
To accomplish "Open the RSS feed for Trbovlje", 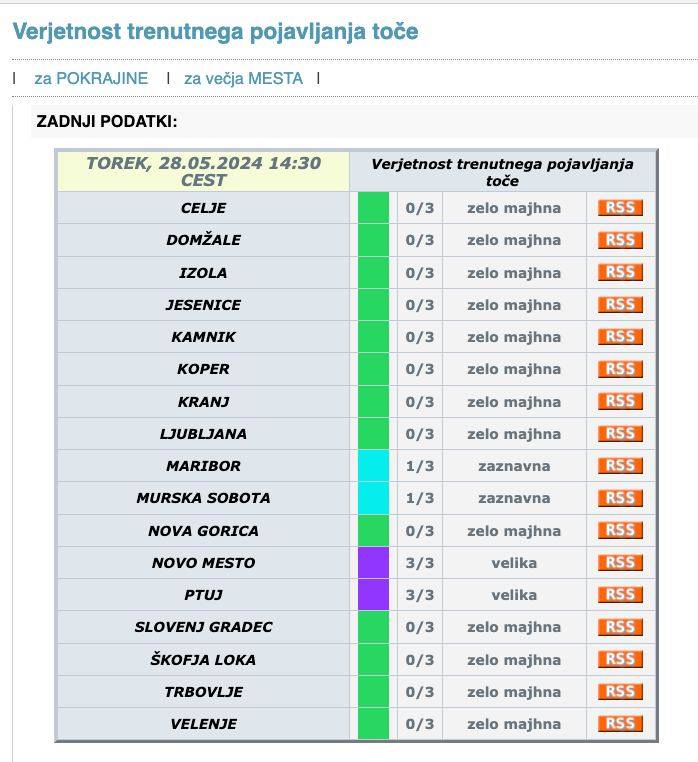I will (620, 691).
